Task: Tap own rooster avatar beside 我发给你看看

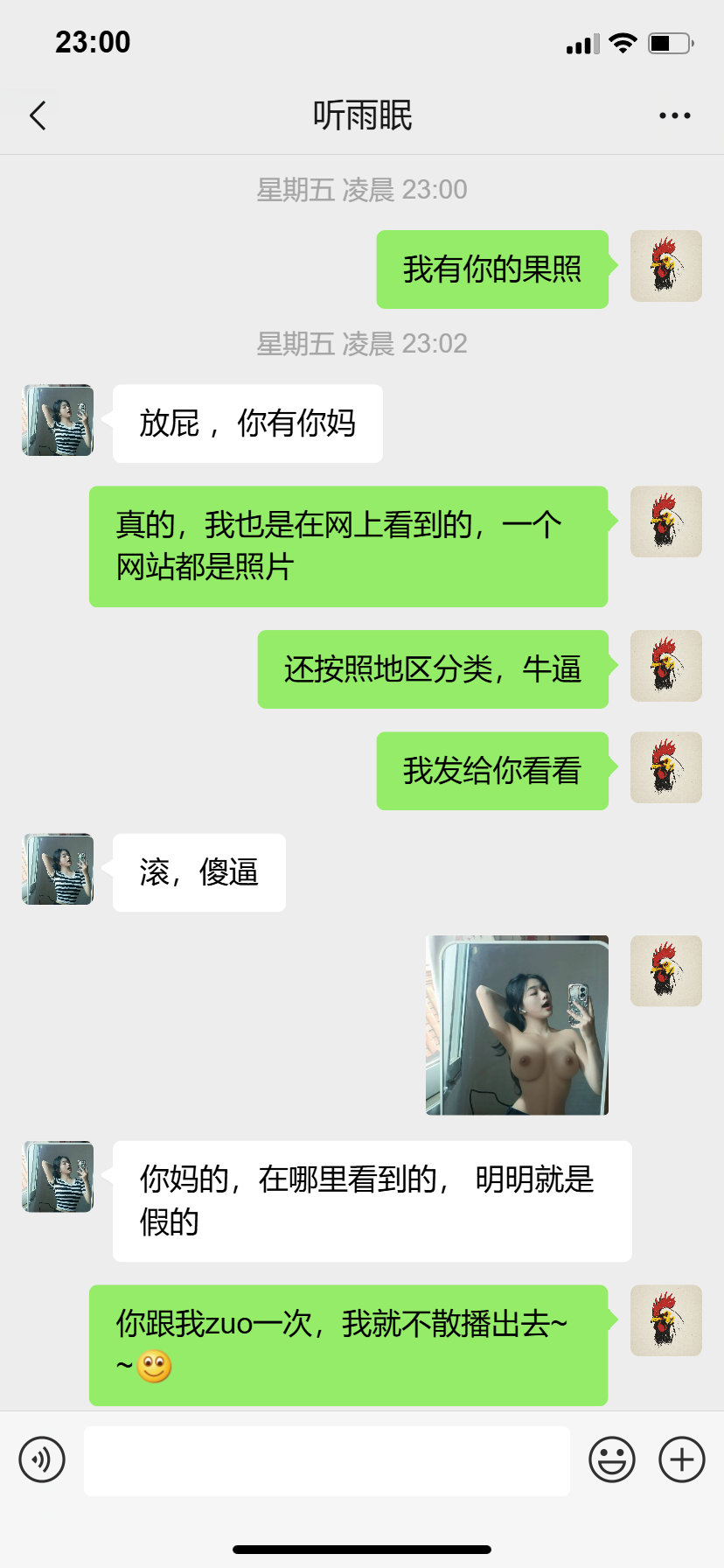Action: 665,767
